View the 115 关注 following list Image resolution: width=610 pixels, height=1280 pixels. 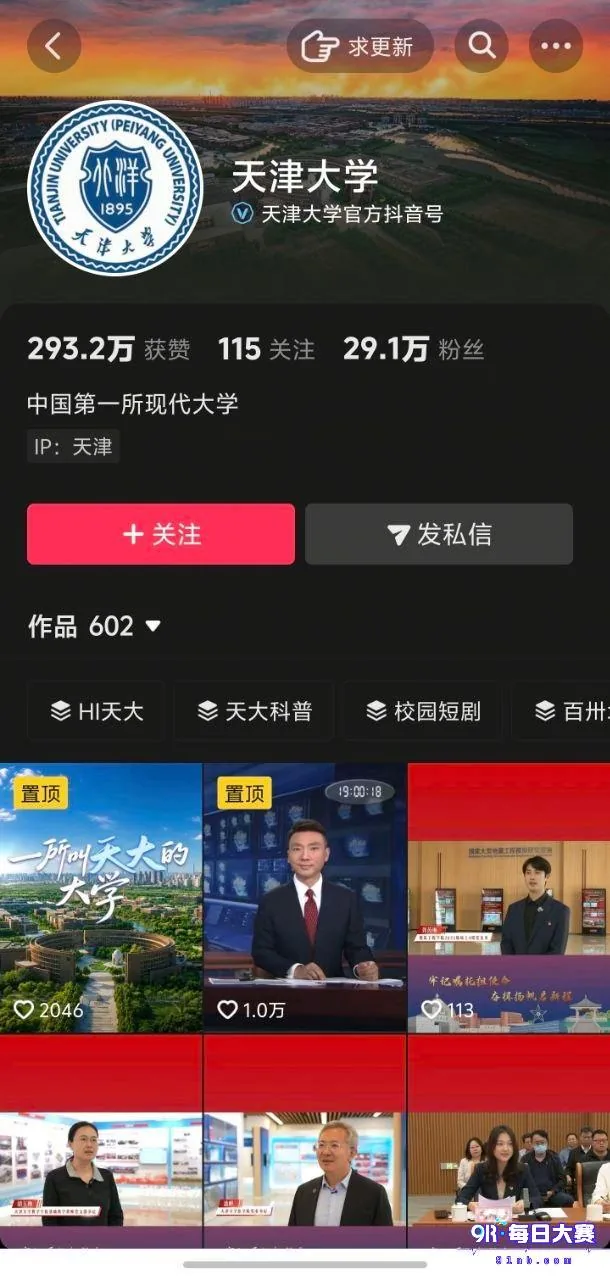pyautogui.click(x=266, y=349)
